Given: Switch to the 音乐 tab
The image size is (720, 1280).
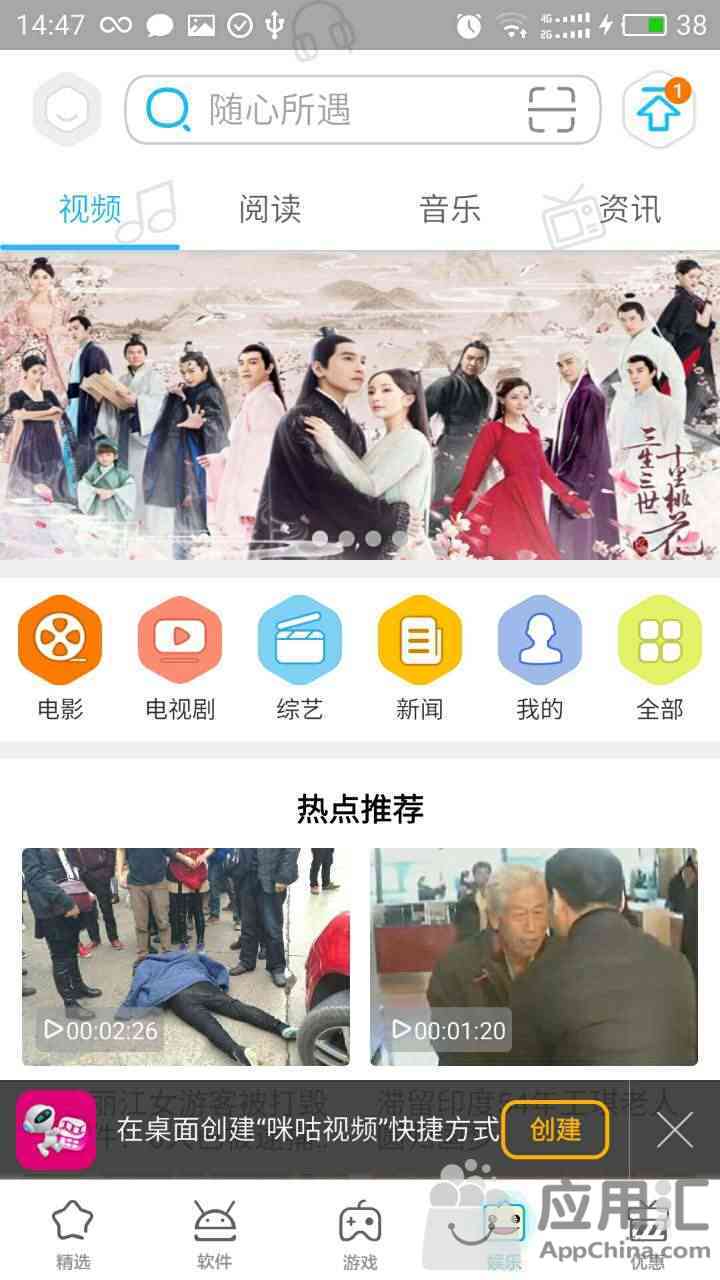Looking at the screenshot, I should pos(450,210).
